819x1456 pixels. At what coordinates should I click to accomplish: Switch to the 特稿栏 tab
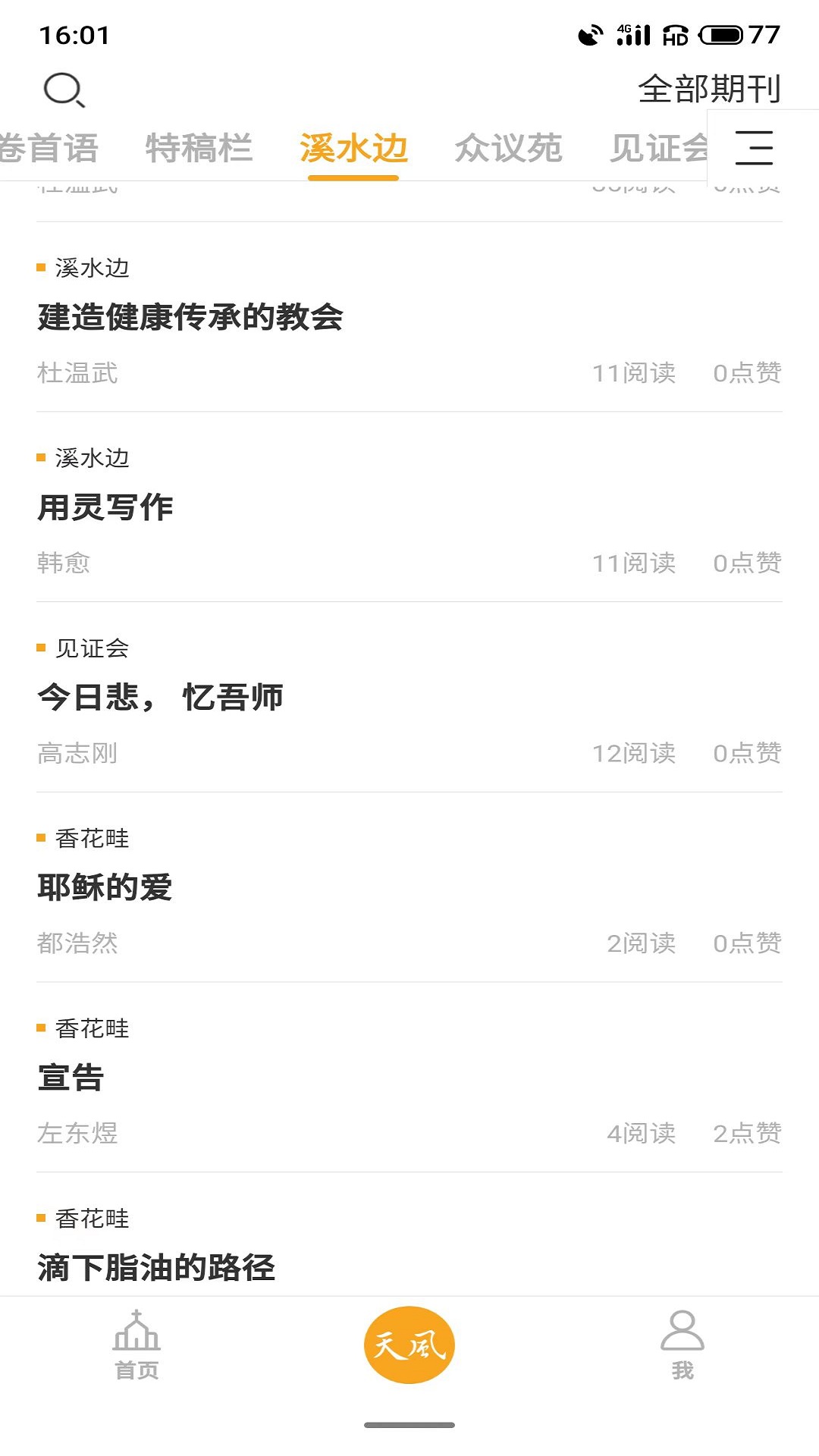coord(199,147)
